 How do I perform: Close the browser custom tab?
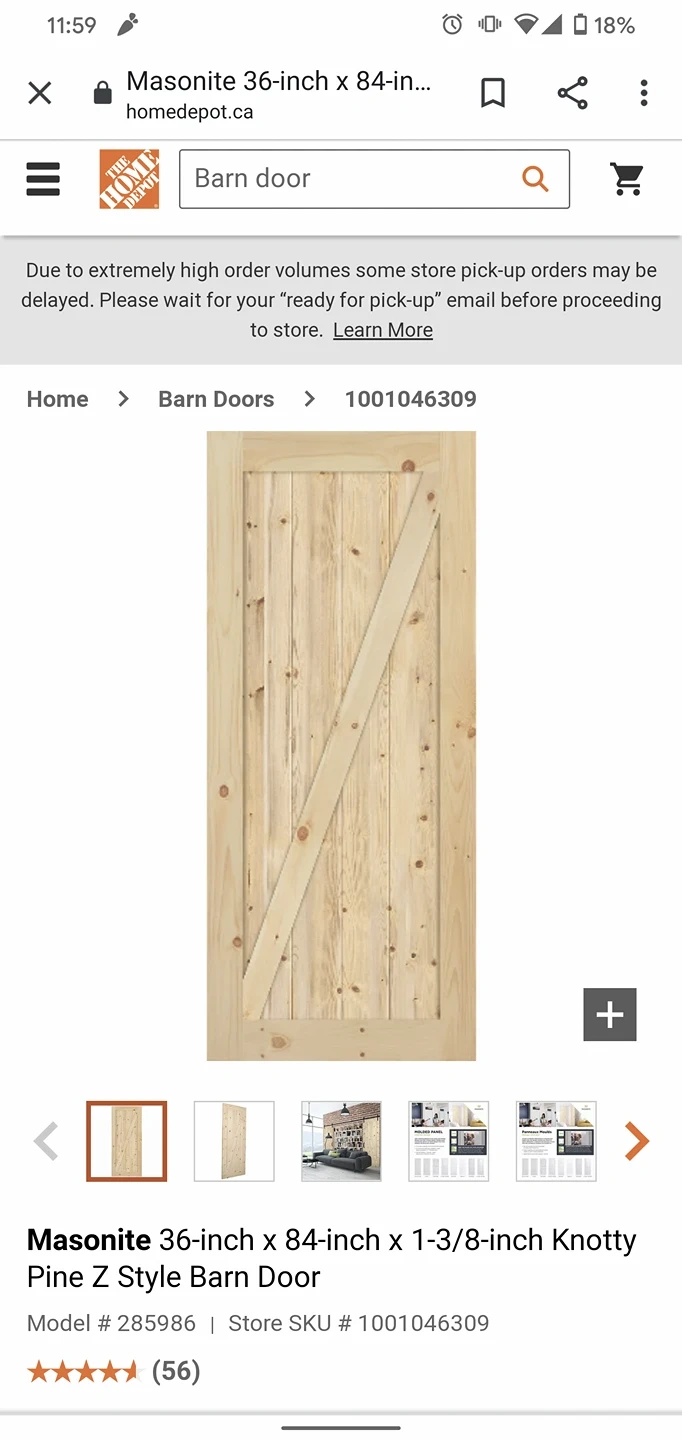(x=40, y=94)
